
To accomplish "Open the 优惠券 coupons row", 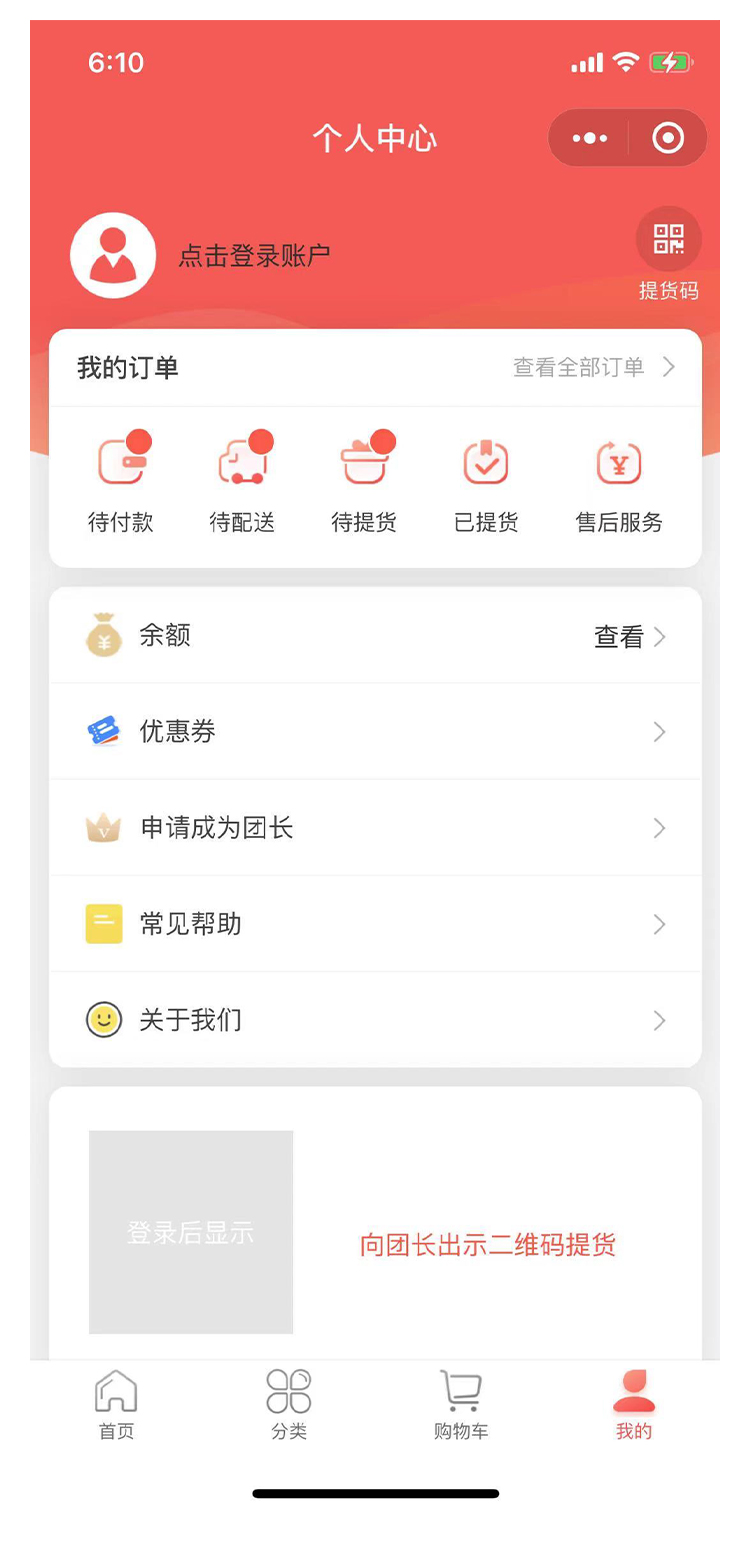I will tap(375, 732).
